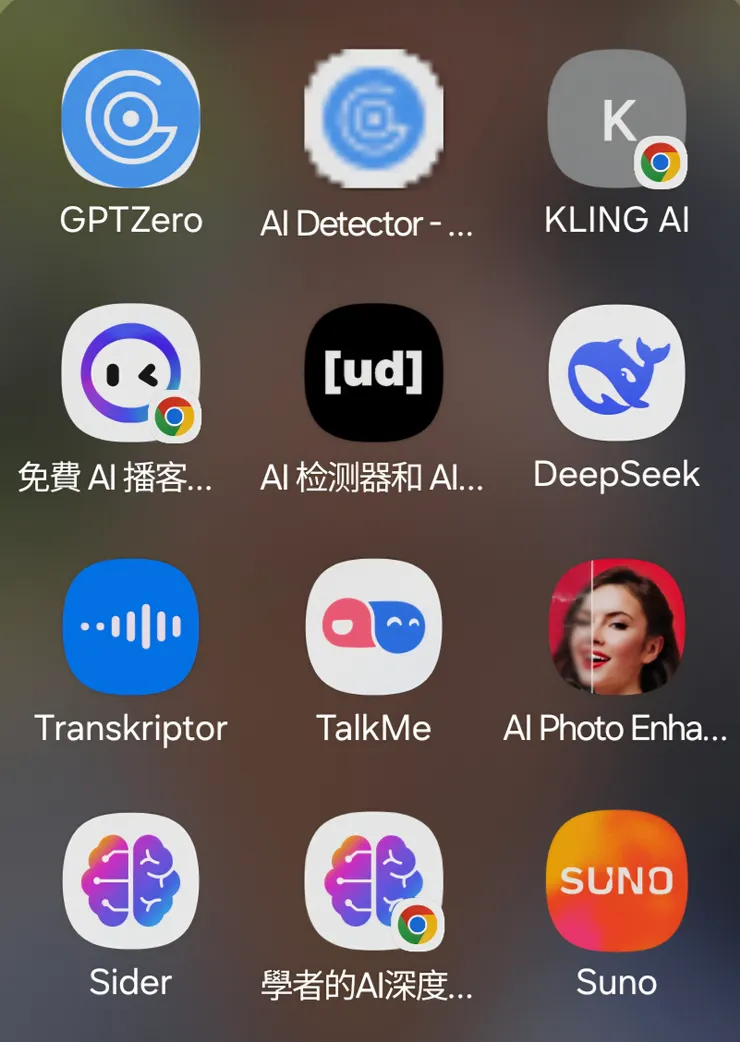Tap the DeepSeek label text
Image resolution: width=740 pixels, height=1042 pixels.
click(x=617, y=475)
